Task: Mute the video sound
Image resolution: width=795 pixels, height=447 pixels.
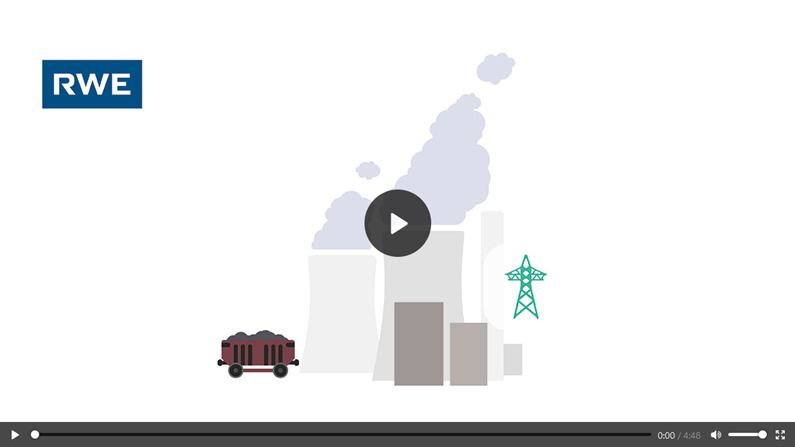Action: (x=715, y=435)
